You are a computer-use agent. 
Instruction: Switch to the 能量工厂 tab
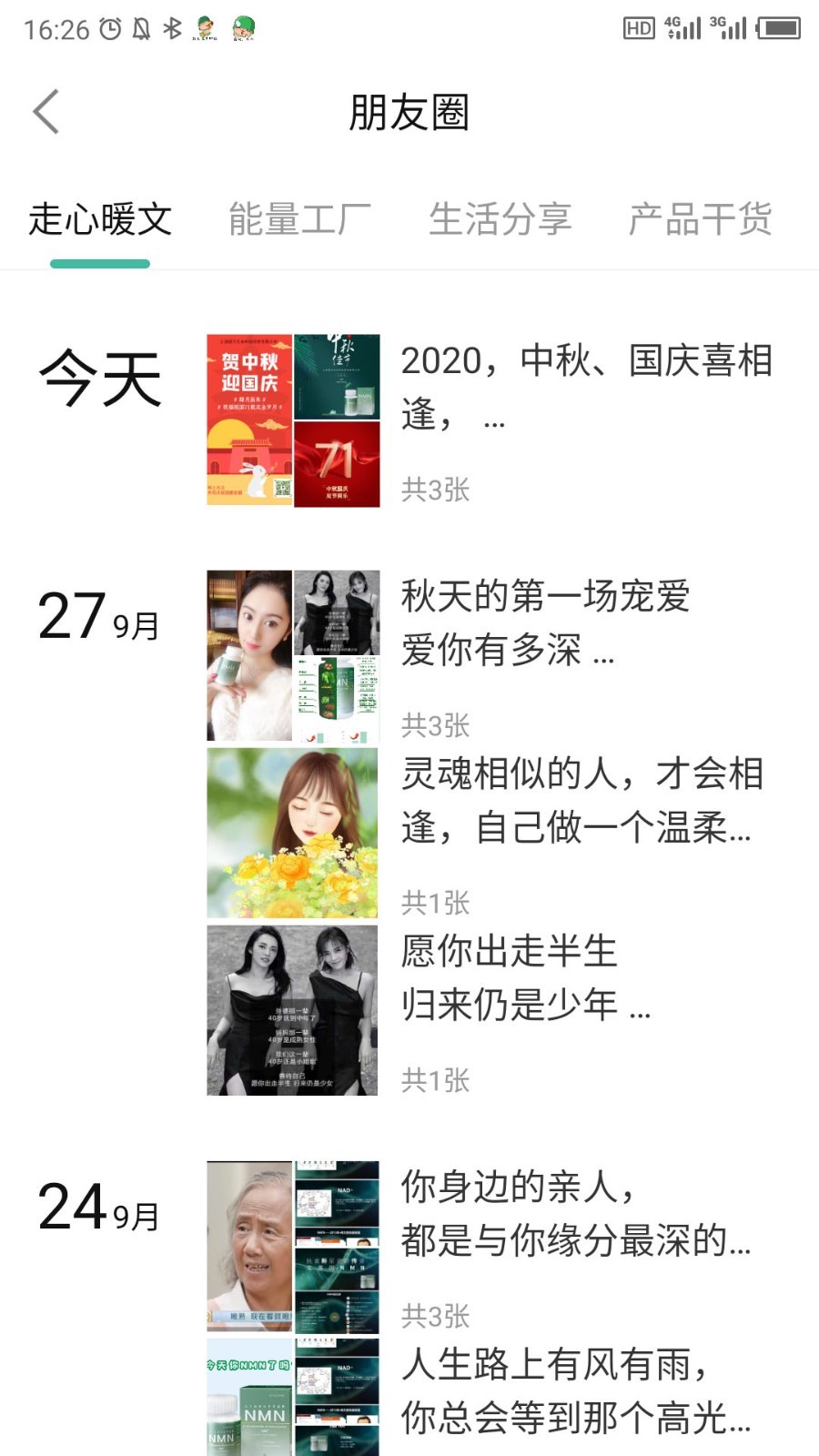pyautogui.click(x=300, y=219)
